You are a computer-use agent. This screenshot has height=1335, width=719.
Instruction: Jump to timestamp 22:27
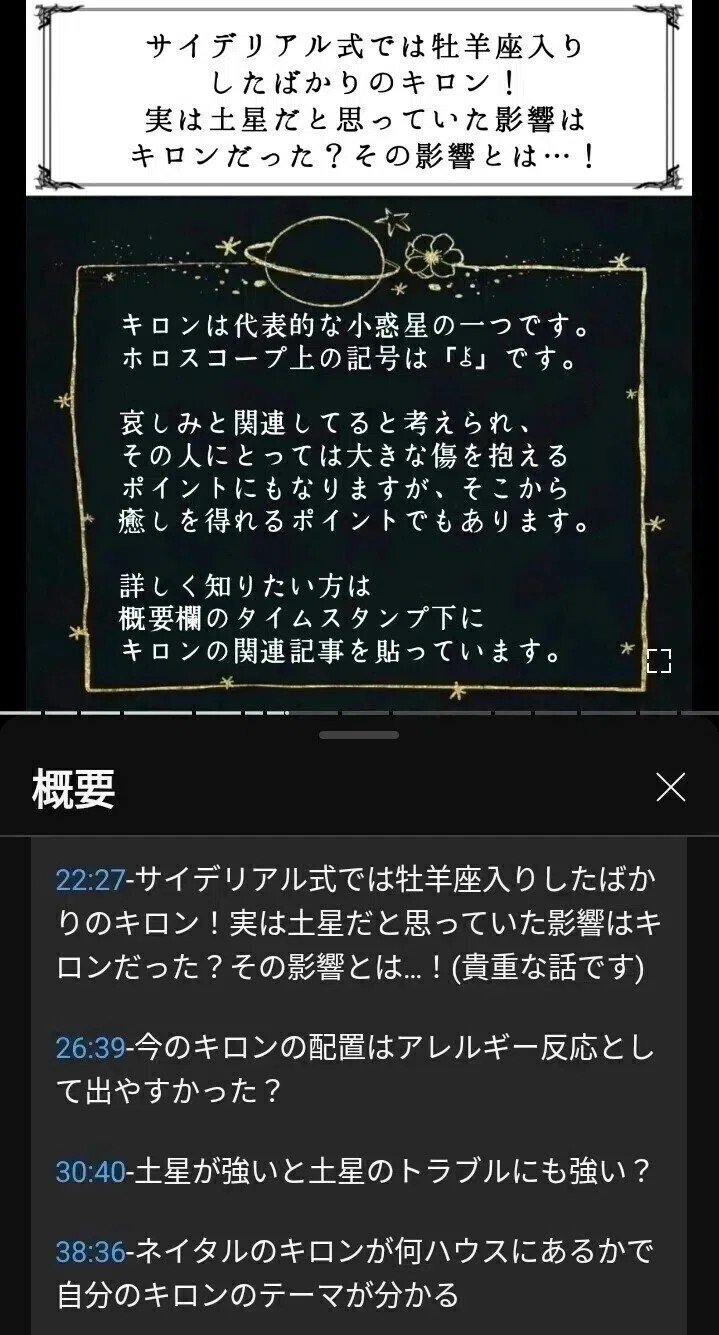(x=89, y=880)
